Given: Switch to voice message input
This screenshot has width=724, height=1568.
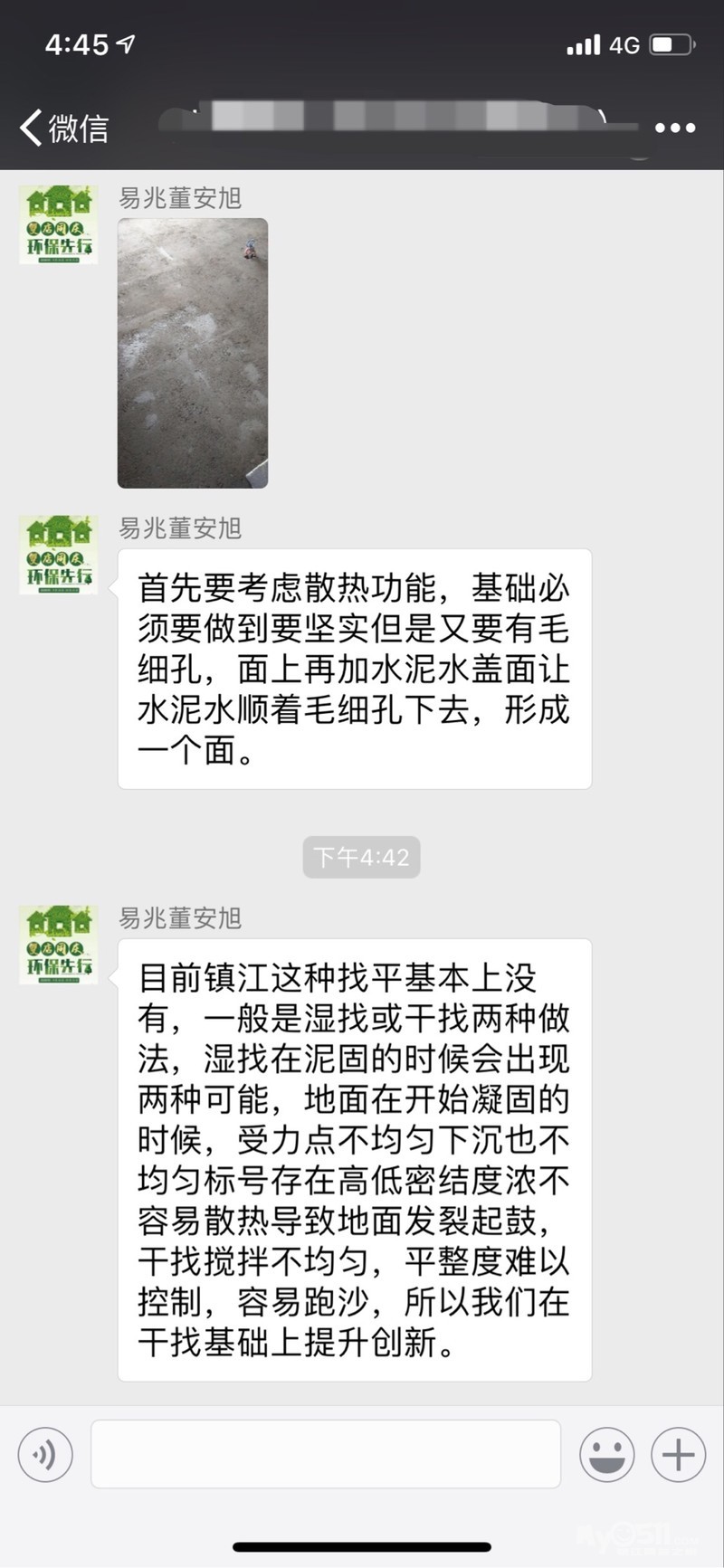Looking at the screenshot, I should pos(45,1454).
